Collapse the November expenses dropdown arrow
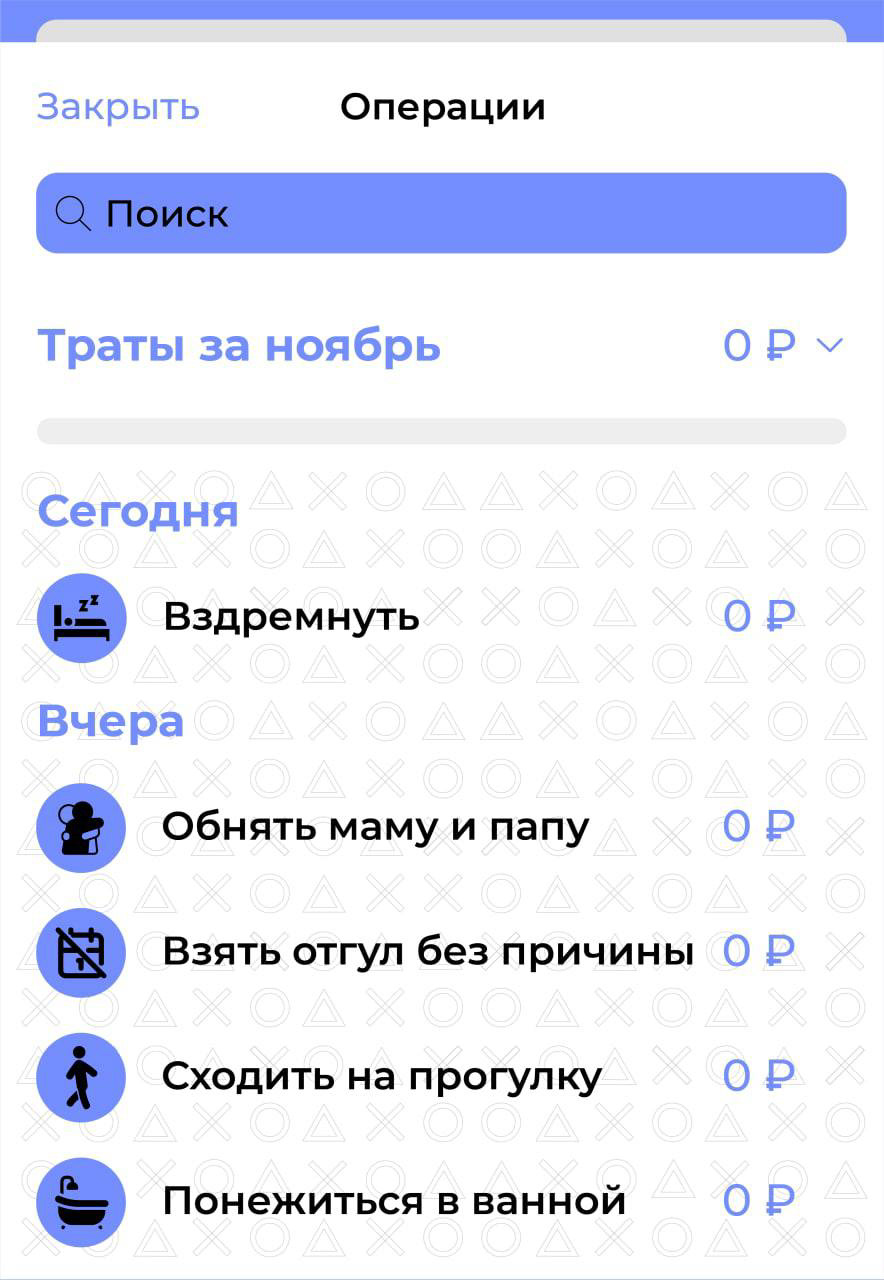This screenshot has width=884, height=1280. pyautogui.click(x=830, y=346)
